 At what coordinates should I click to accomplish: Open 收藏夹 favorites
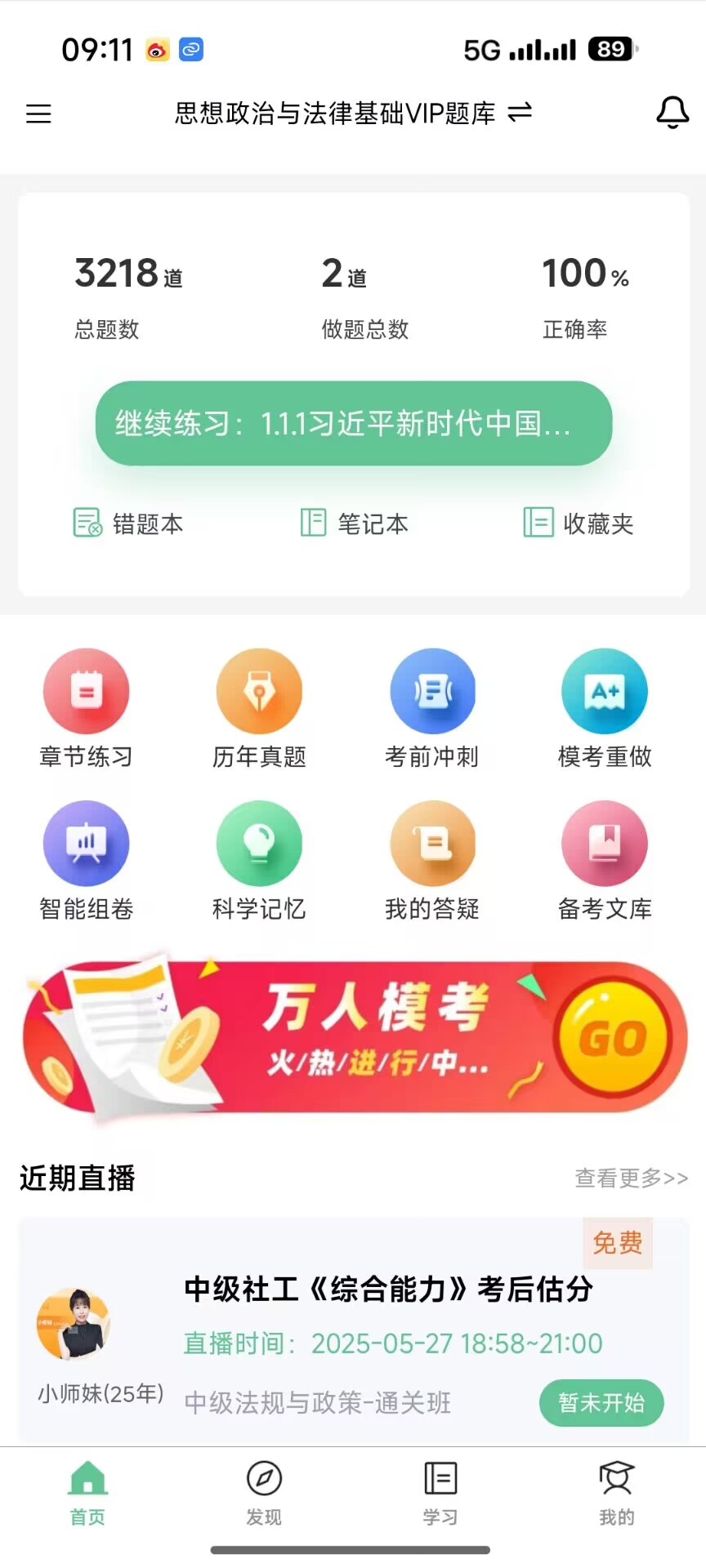point(579,523)
